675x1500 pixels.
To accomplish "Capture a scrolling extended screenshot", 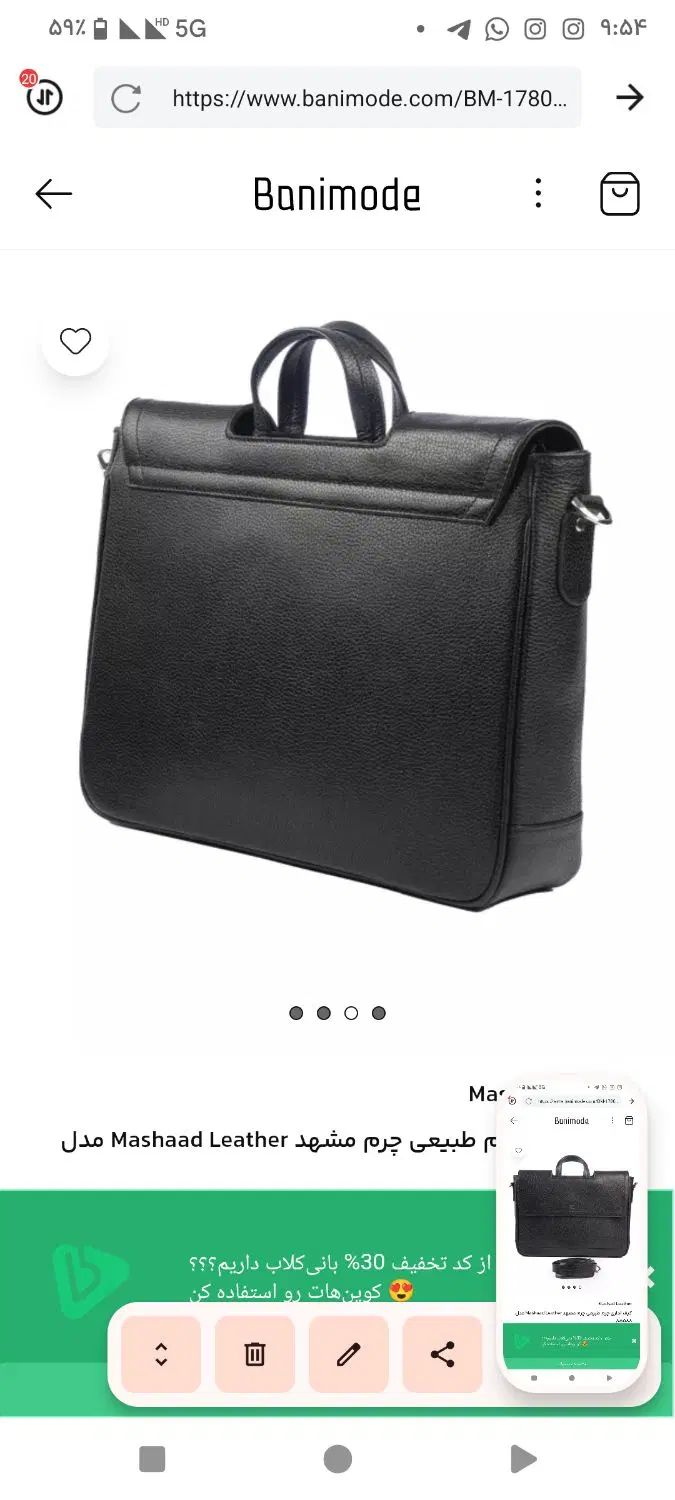I will [161, 1355].
